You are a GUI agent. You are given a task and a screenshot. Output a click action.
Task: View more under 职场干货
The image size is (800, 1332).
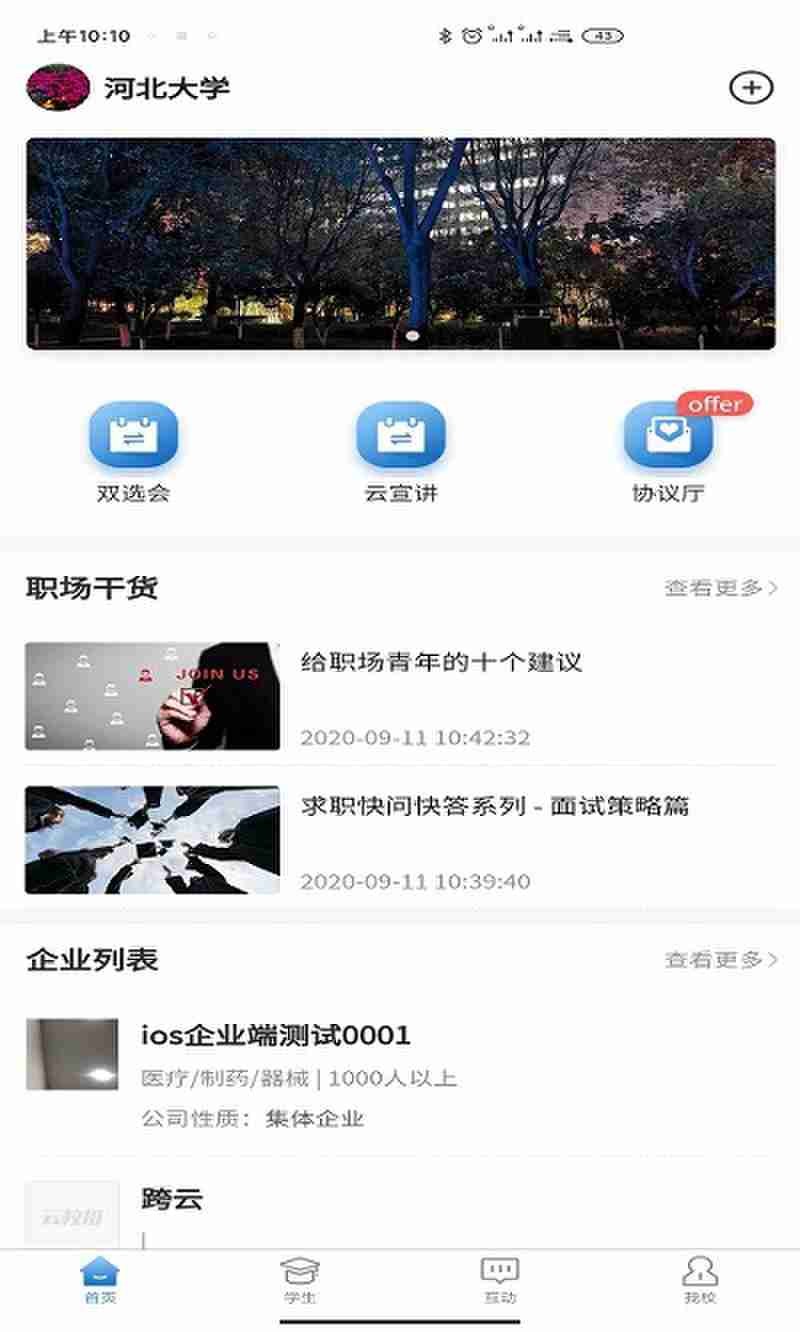click(x=720, y=588)
